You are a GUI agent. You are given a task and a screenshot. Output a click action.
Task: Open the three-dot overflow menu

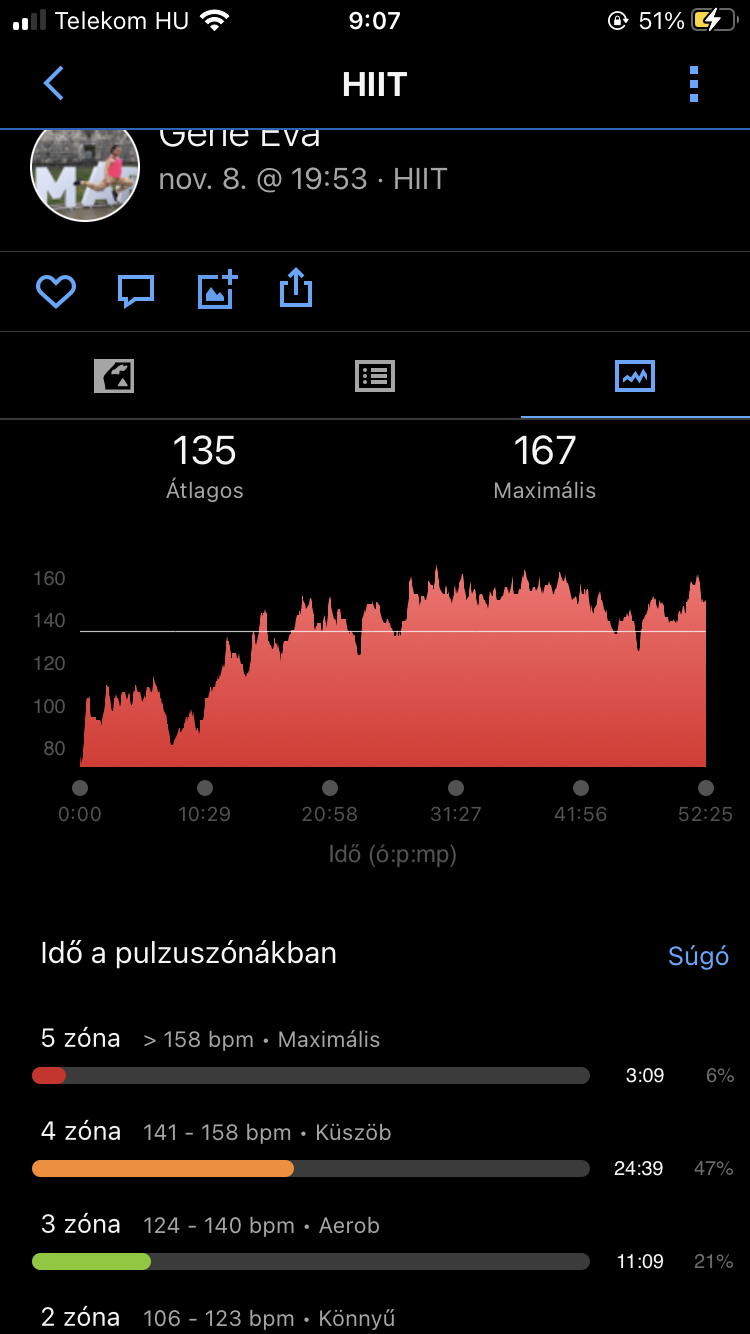coord(694,84)
